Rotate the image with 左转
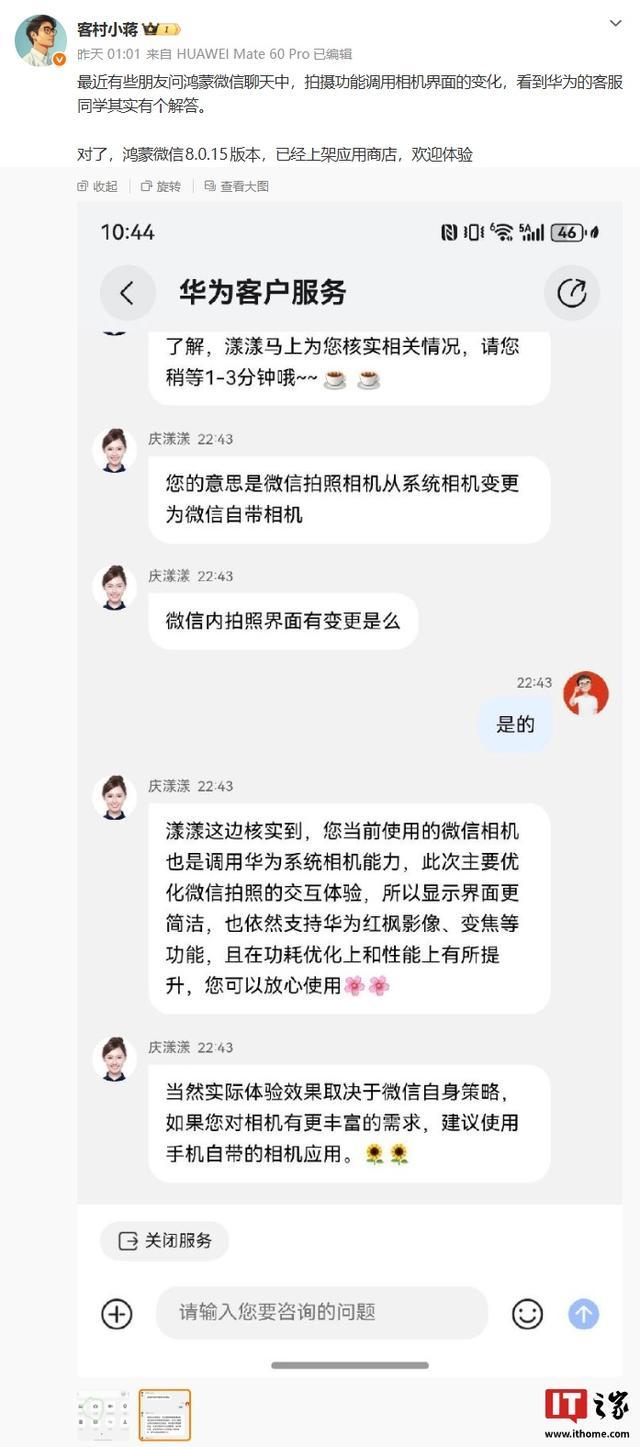Image resolution: width=640 pixels, height=1447 pixels. pyautogui.click(x=162, y=186)
